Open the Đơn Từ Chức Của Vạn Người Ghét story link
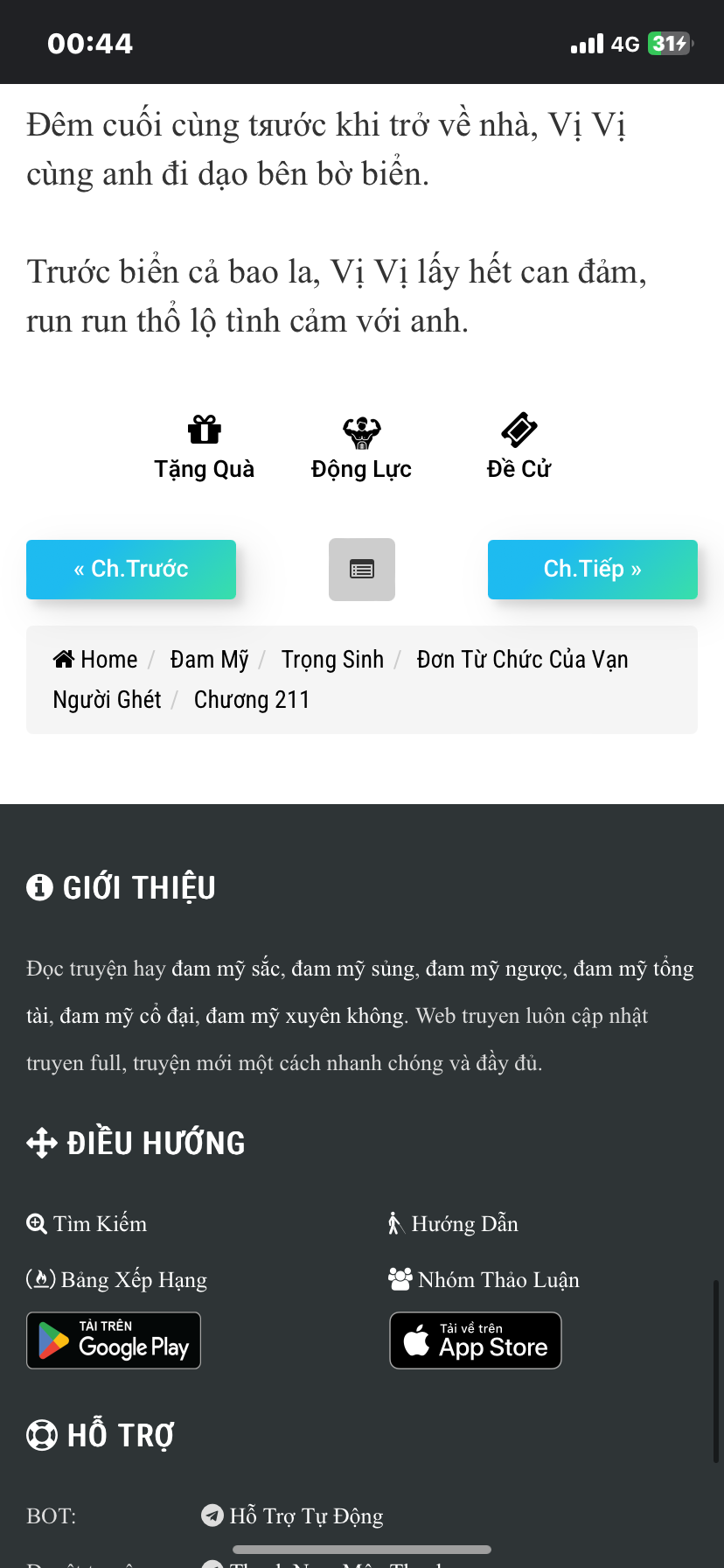This screenshot has width=724, height=1568. [x=341, y=680]
